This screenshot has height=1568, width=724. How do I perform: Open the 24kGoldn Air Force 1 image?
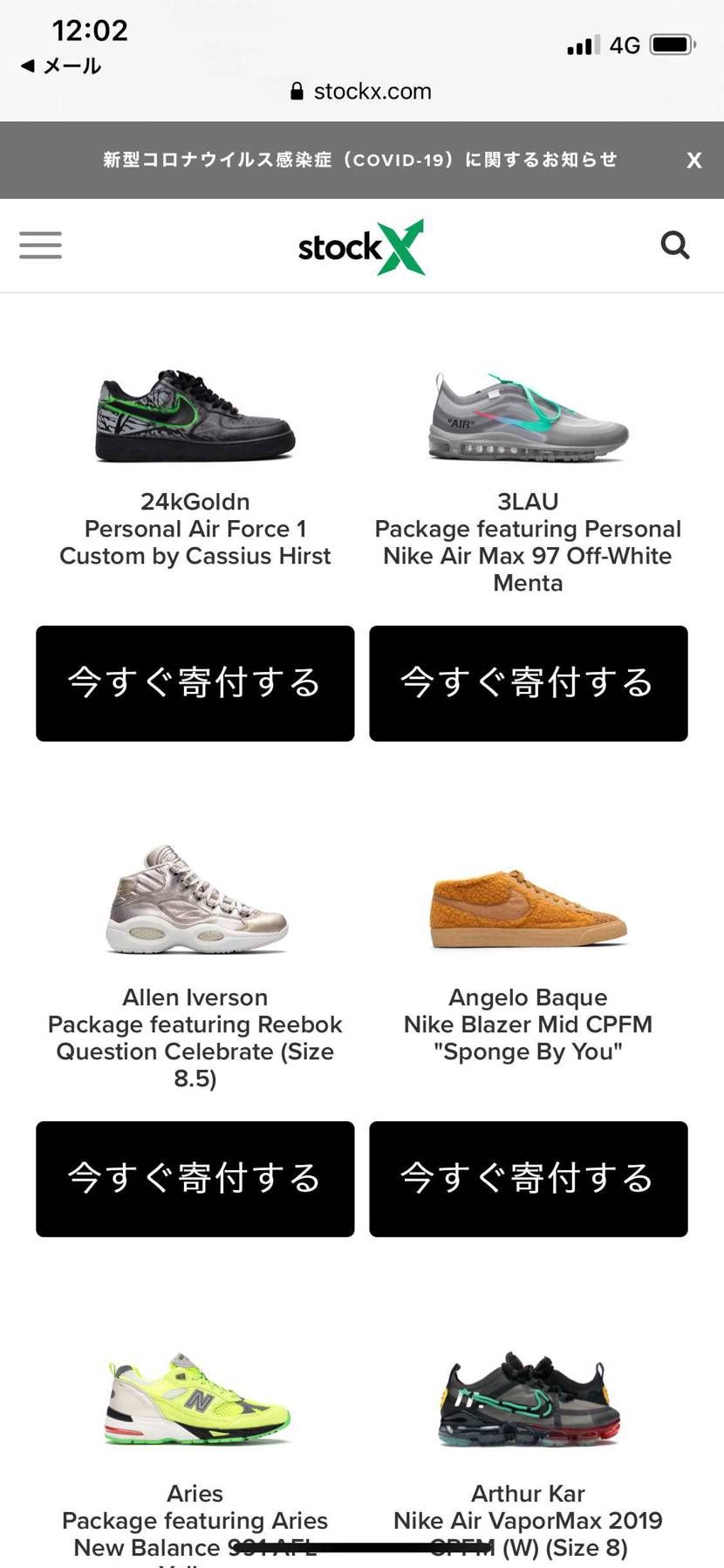(195, 416)
